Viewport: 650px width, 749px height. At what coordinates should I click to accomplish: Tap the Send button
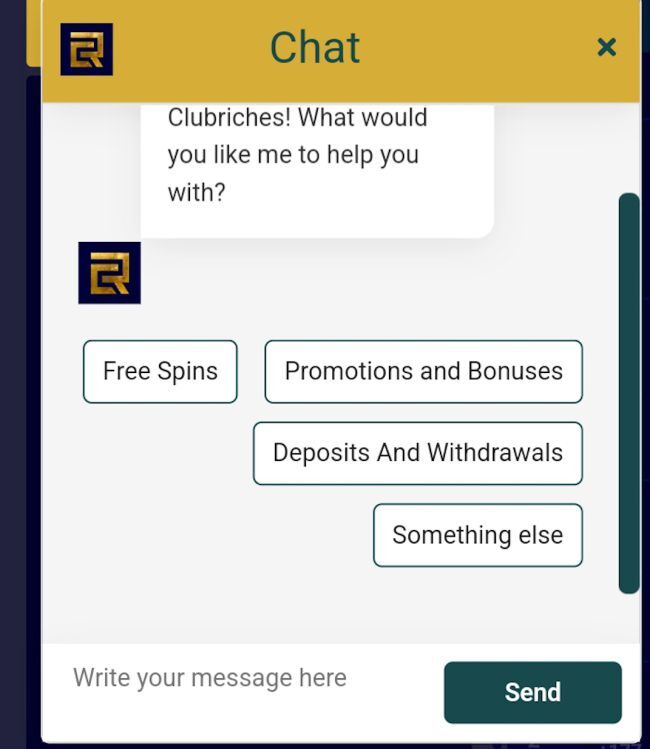point(532,692)
